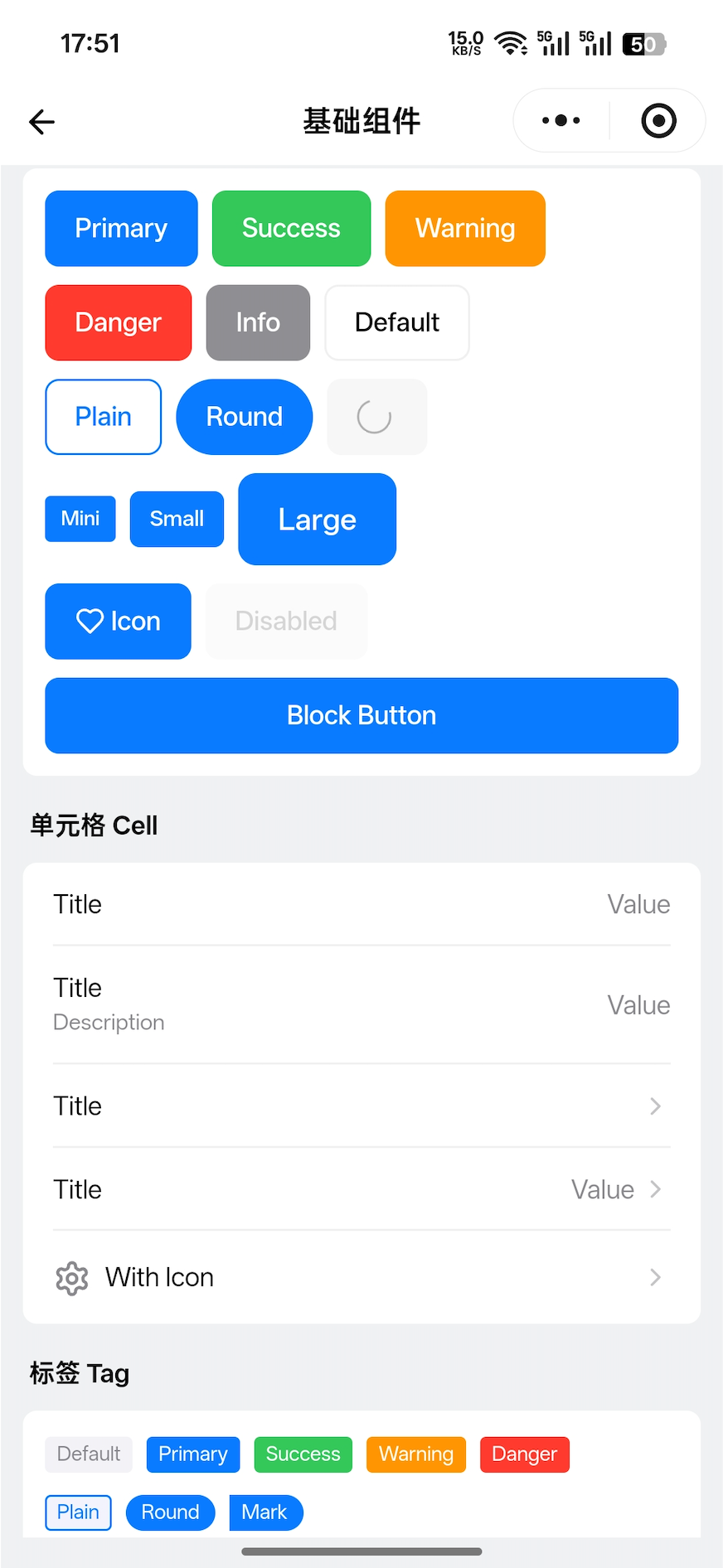Select the Warning tag
723x1568 pixels.
pos(415,1454)
